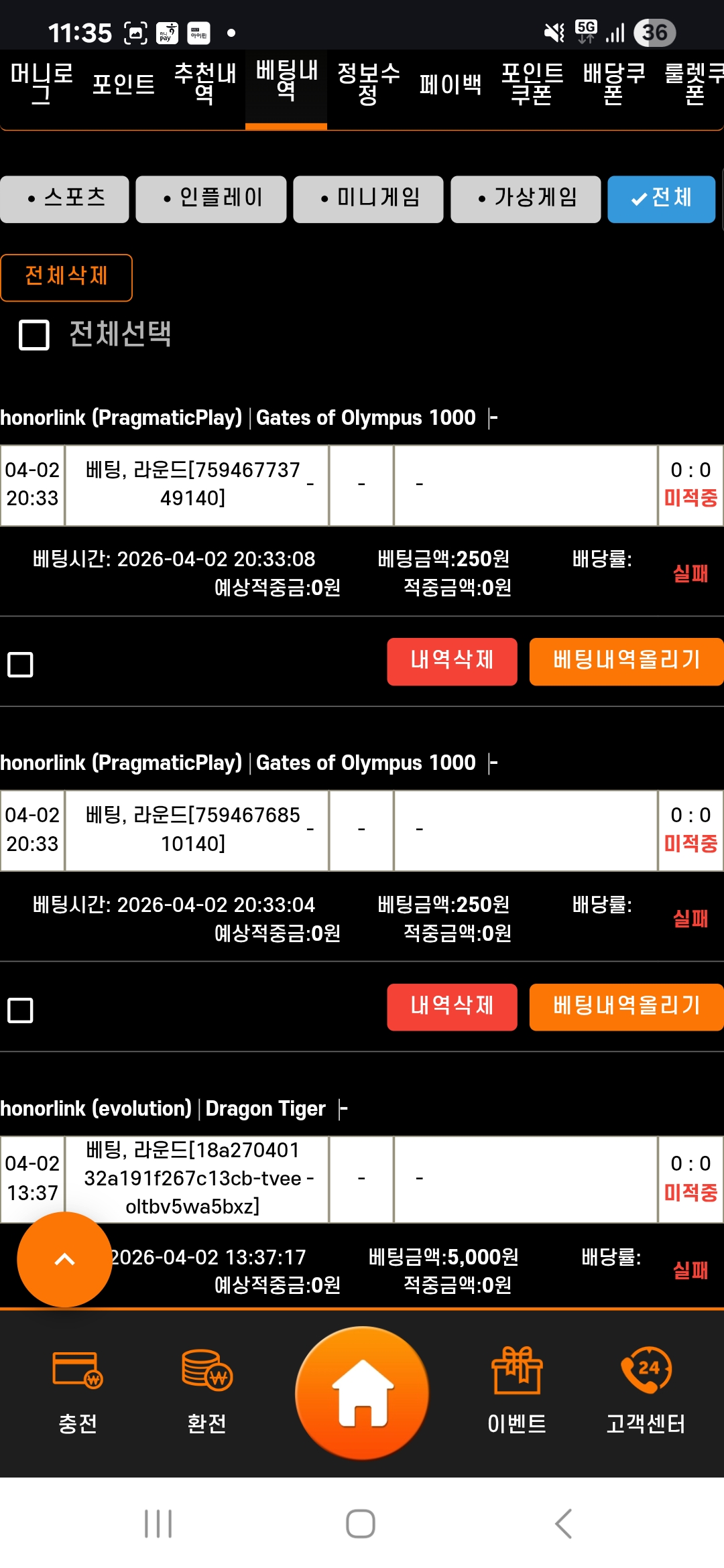Check the 전체선택 checkbox
724x1568 pixels.
click(34, 334)
